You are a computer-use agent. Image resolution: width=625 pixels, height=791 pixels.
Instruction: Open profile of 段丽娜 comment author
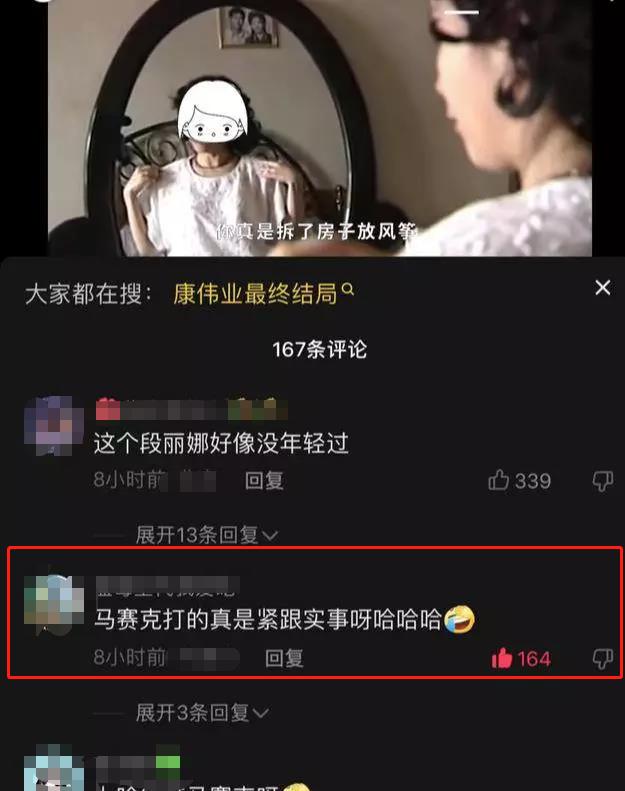click(53, 427)
